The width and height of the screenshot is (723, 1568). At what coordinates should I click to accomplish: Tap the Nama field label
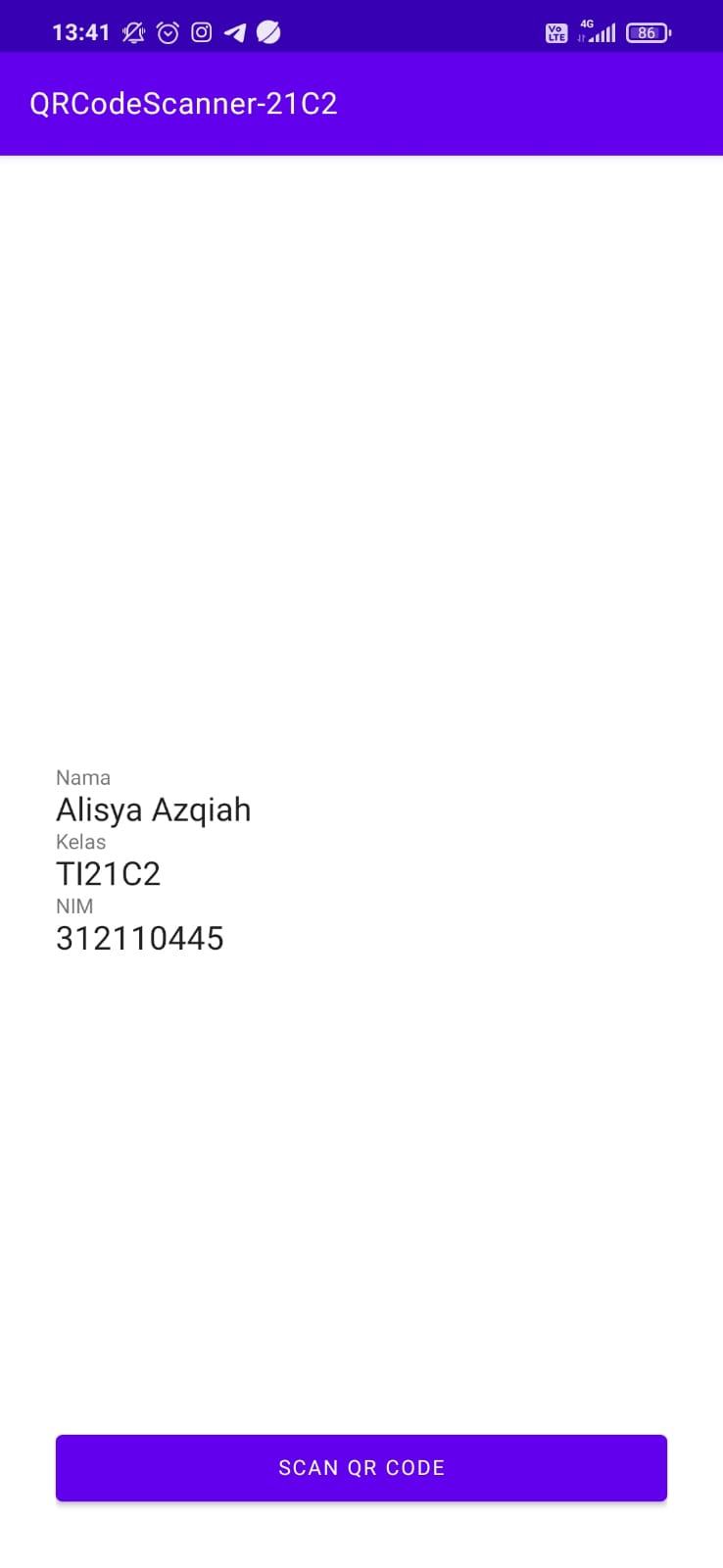pyautogui.click(x=82, y=777)
